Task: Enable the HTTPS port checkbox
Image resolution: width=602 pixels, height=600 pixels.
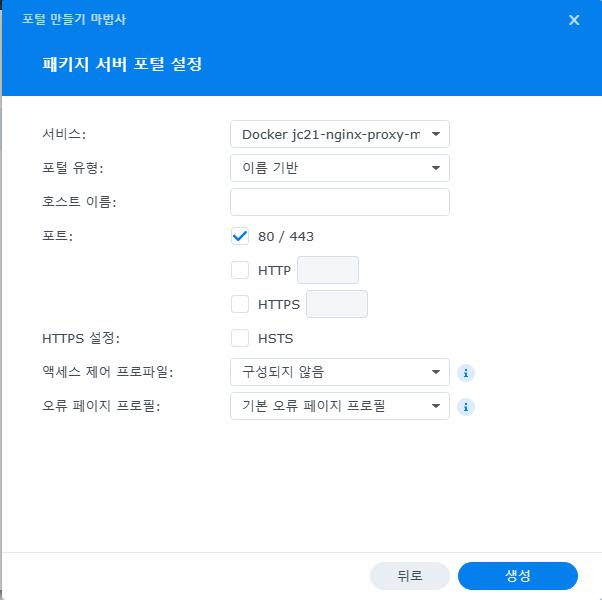Action: point(239,304)
